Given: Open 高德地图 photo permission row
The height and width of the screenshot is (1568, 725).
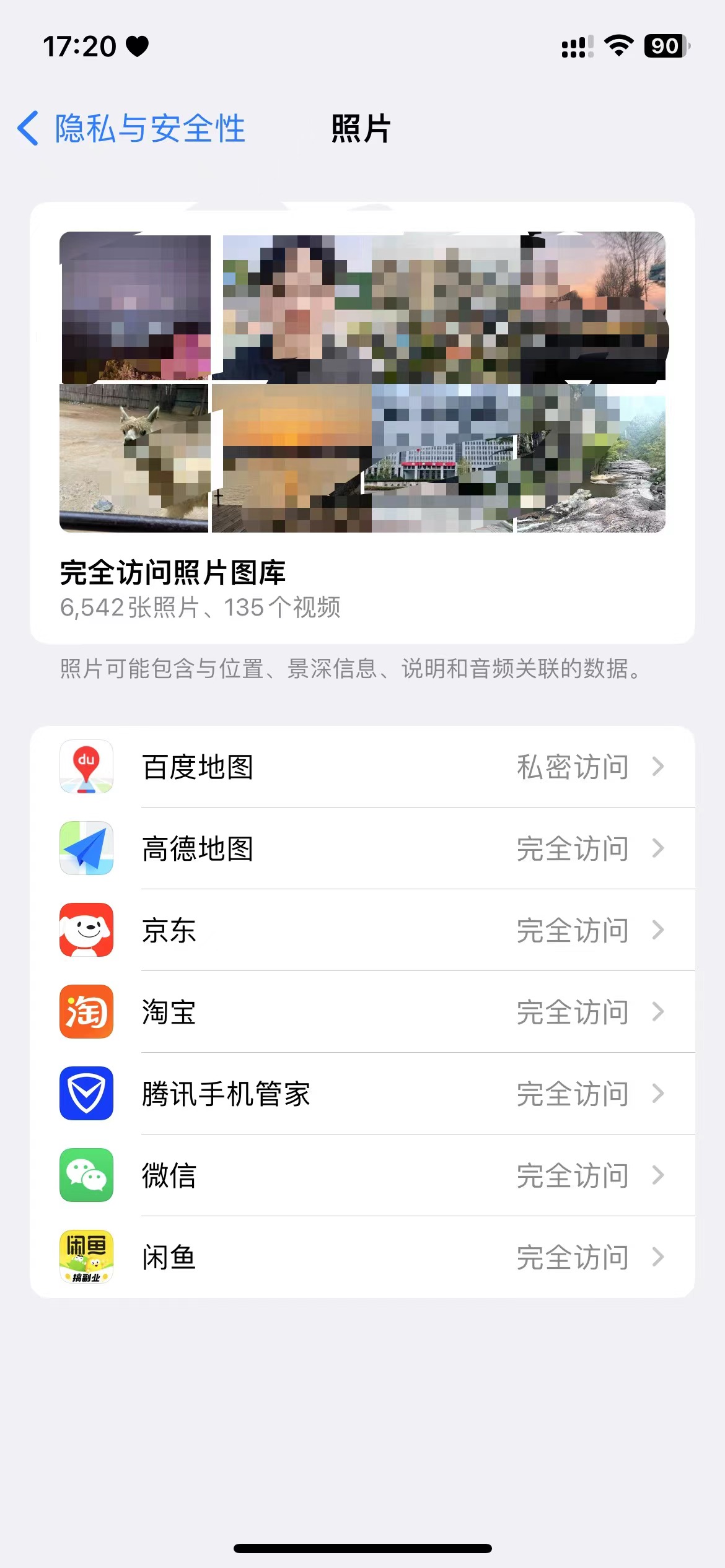Looking at the screenshot, I should (362, 848).
